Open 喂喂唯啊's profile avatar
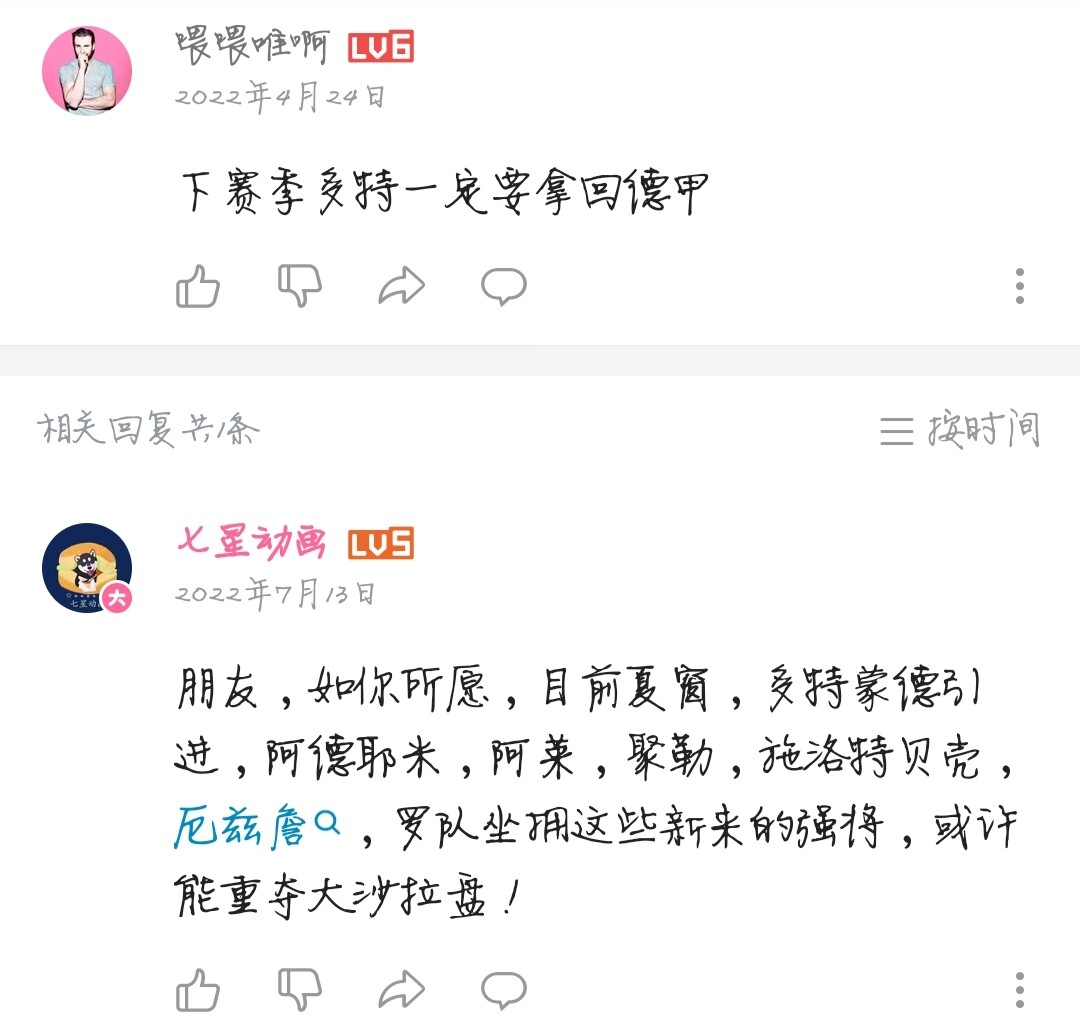 87,71
